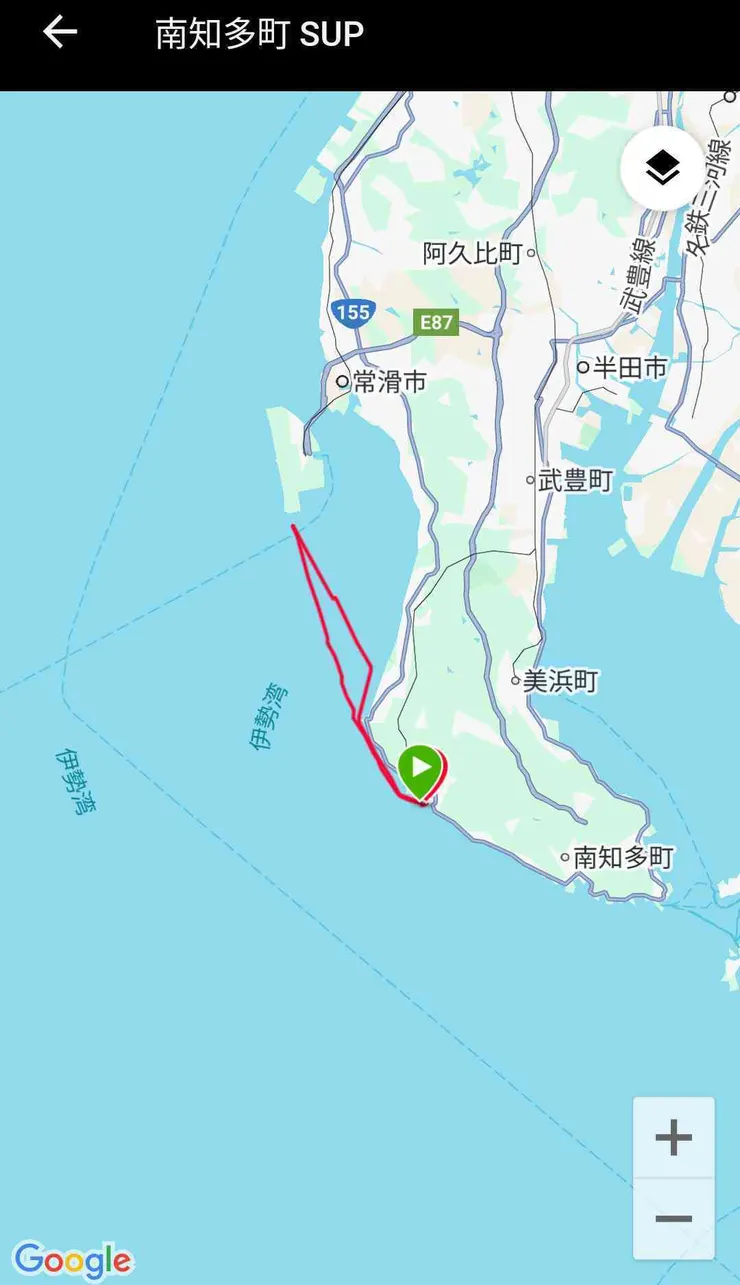Viewport: 740px width, 1285px height.
Task: Open the map layers selector
Action: (x=662, y=168)
